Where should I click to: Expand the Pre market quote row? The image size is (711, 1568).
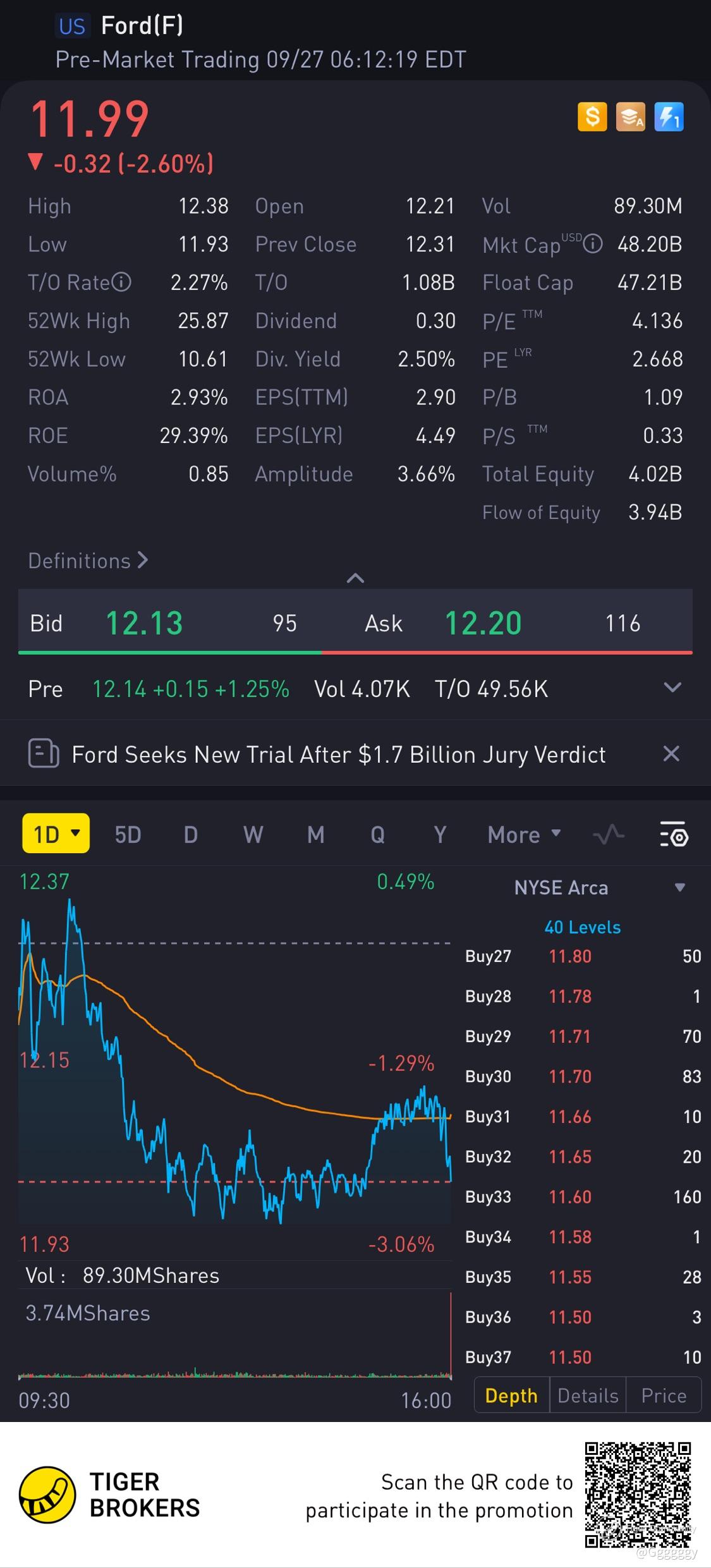point(672,688)
